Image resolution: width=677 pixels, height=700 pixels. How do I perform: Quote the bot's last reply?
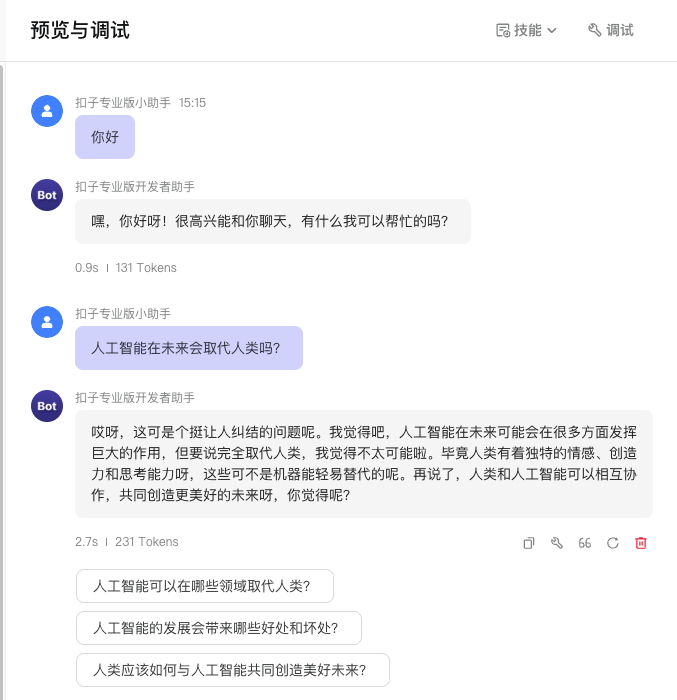[x=585, y=543]
